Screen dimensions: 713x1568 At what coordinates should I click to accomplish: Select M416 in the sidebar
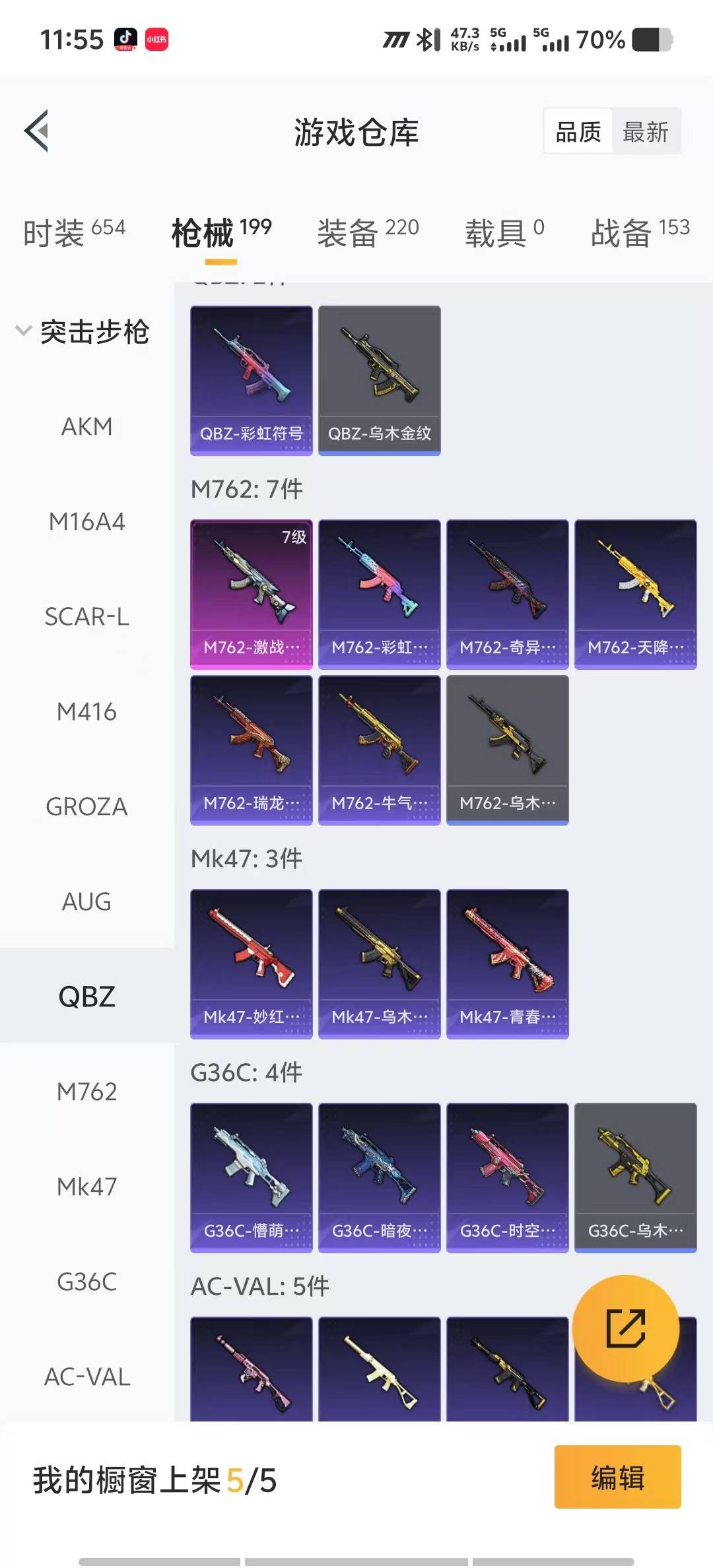(86, 712)
